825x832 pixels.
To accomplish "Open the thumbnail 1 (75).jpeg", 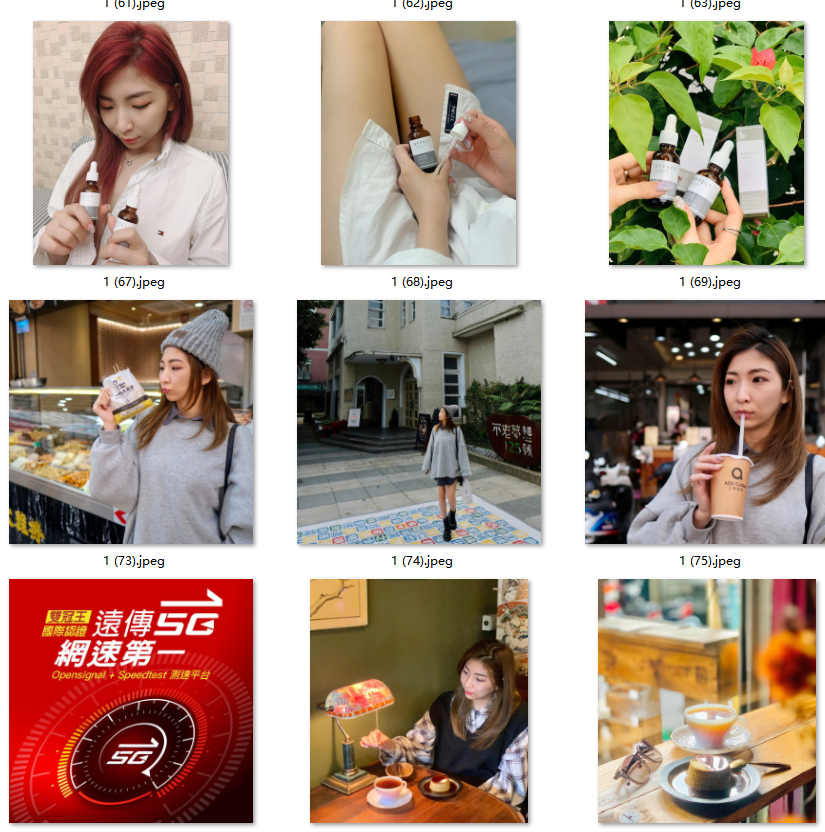I will point(704,422).
